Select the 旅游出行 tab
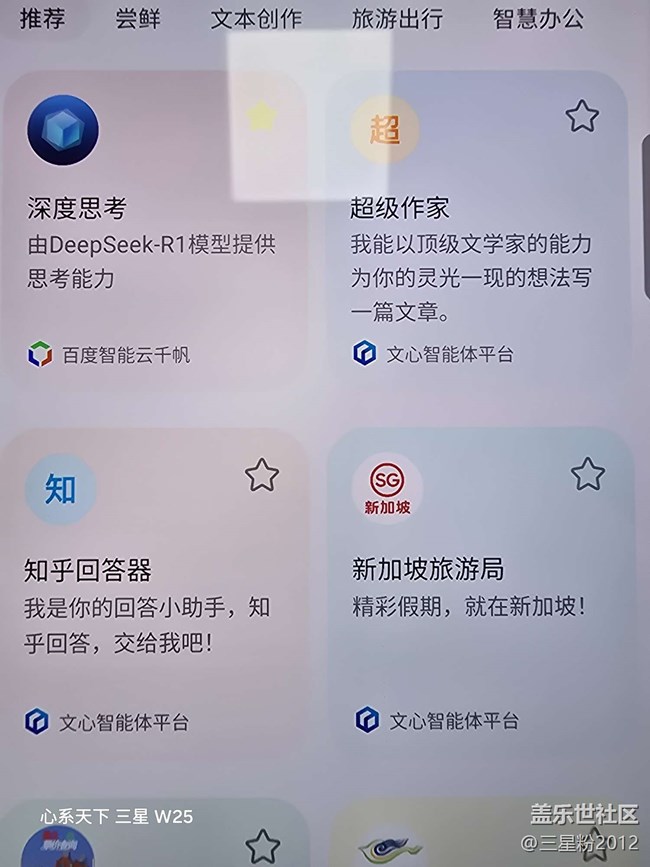This screenshot has height=867, width=650. (x=397, y=18)
